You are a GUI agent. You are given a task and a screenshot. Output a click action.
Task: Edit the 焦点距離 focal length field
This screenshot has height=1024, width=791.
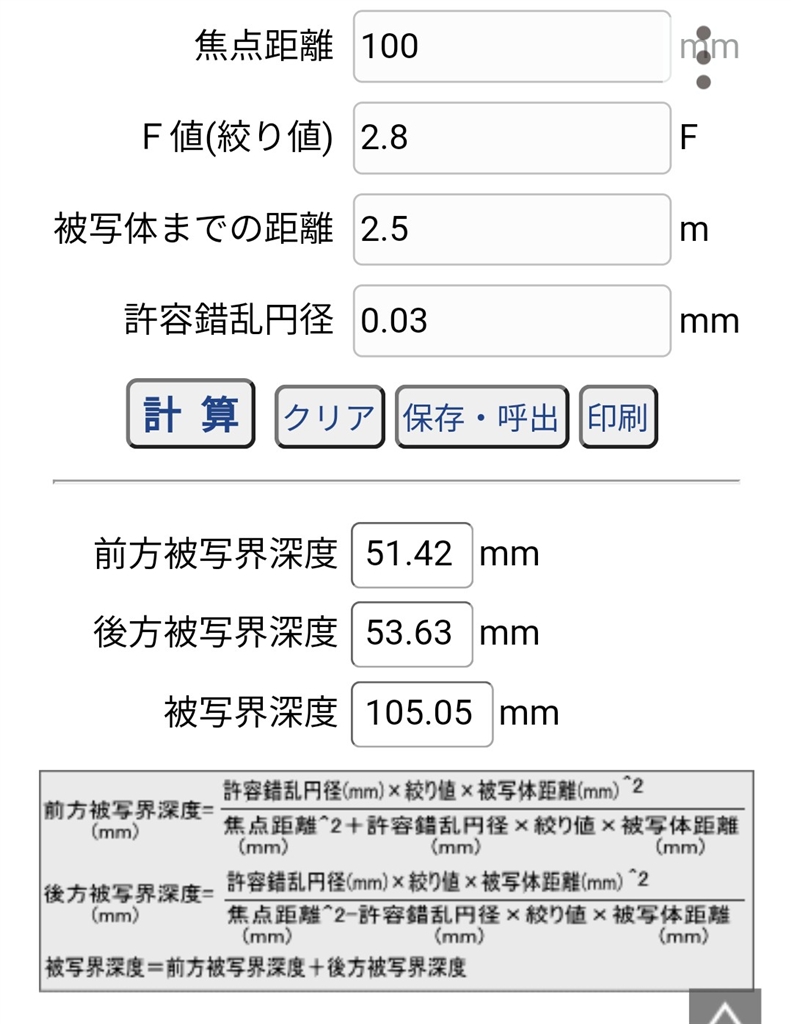511,46
